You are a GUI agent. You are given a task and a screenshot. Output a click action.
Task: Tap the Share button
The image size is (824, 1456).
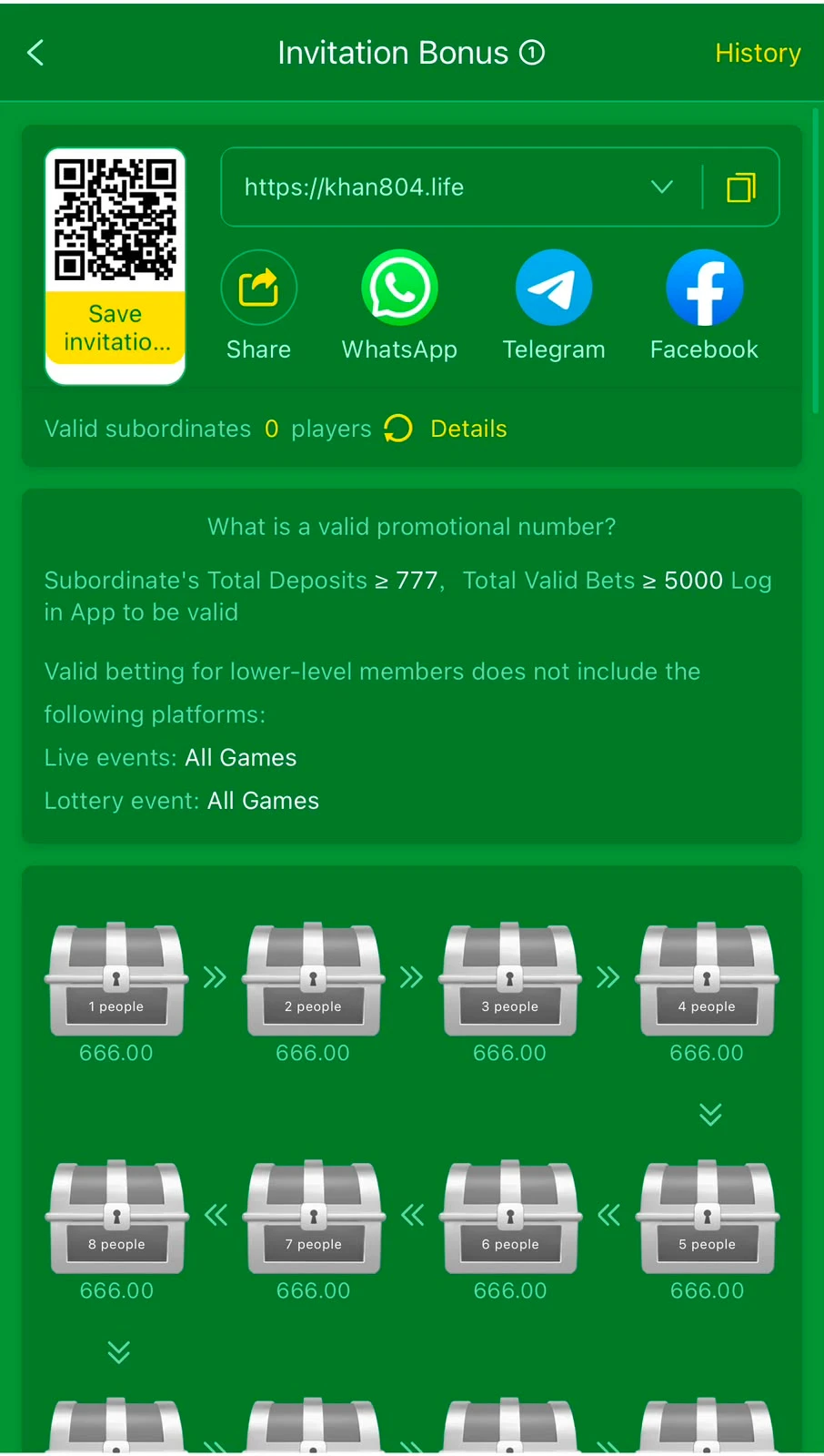point(259,307)
